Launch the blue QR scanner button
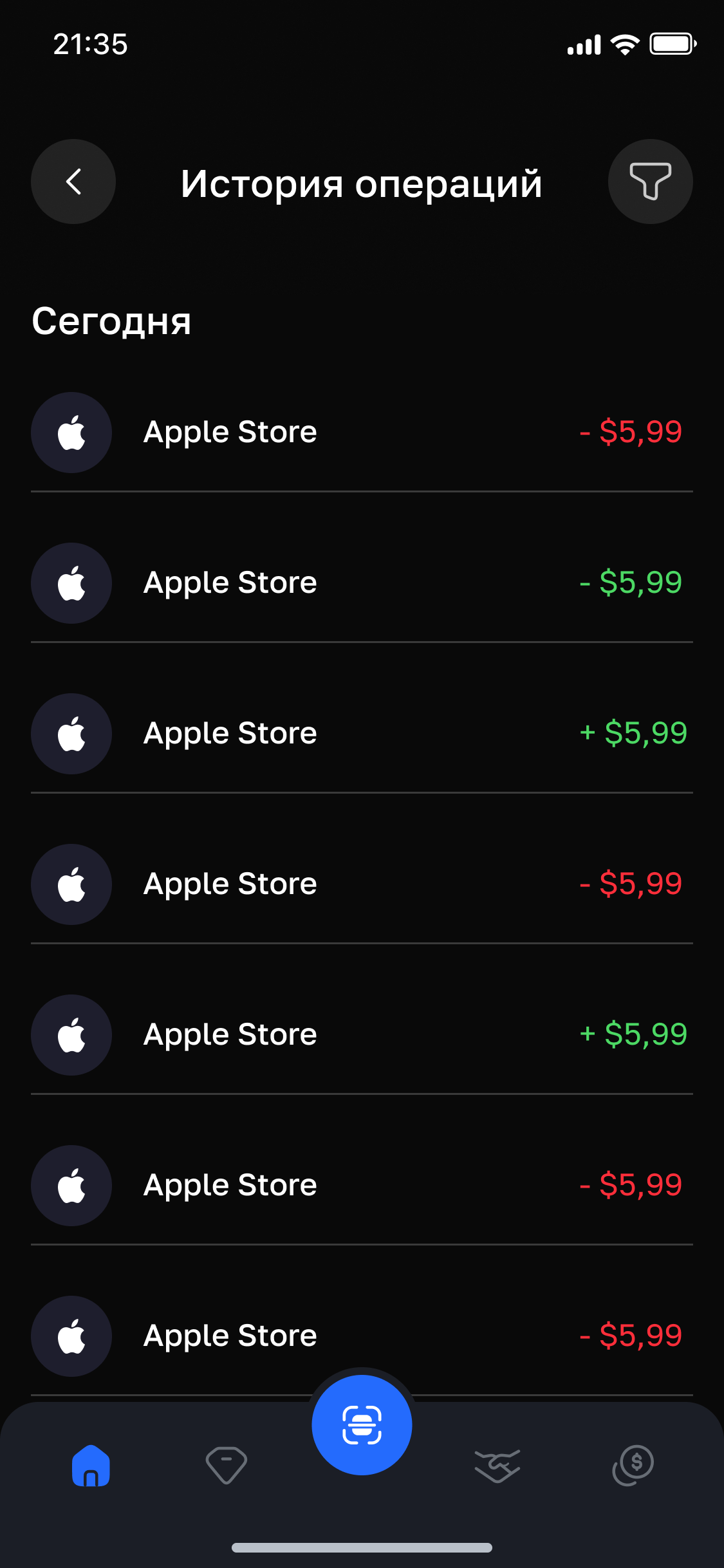724x1568 pixels. tap(362, 1424)
